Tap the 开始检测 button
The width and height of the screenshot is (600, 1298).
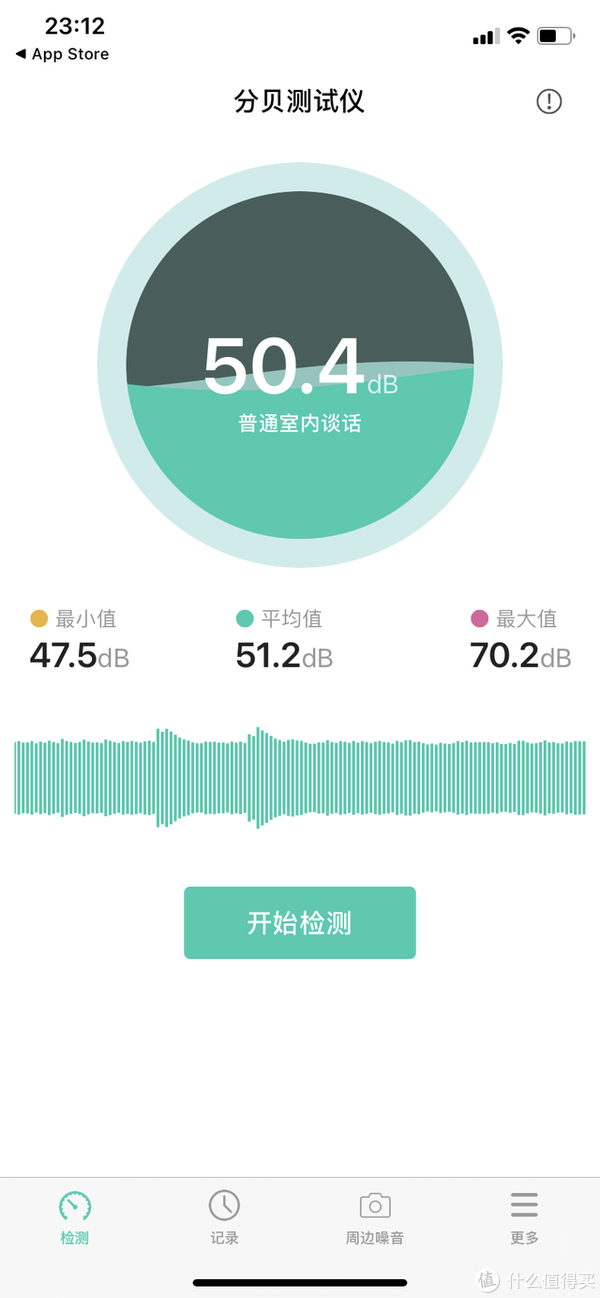point(300,922)
